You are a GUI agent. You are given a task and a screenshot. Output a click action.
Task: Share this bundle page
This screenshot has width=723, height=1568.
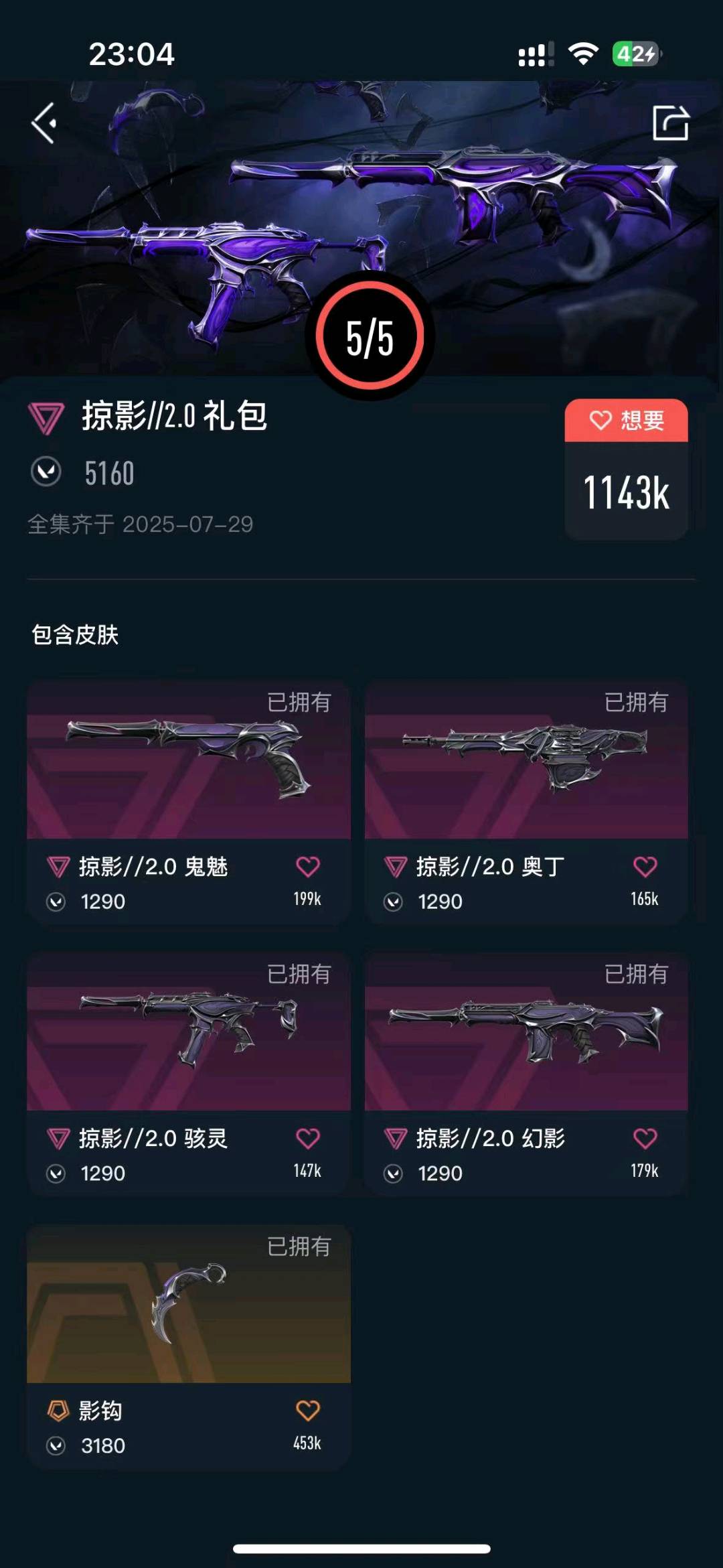tap(670, 123)
